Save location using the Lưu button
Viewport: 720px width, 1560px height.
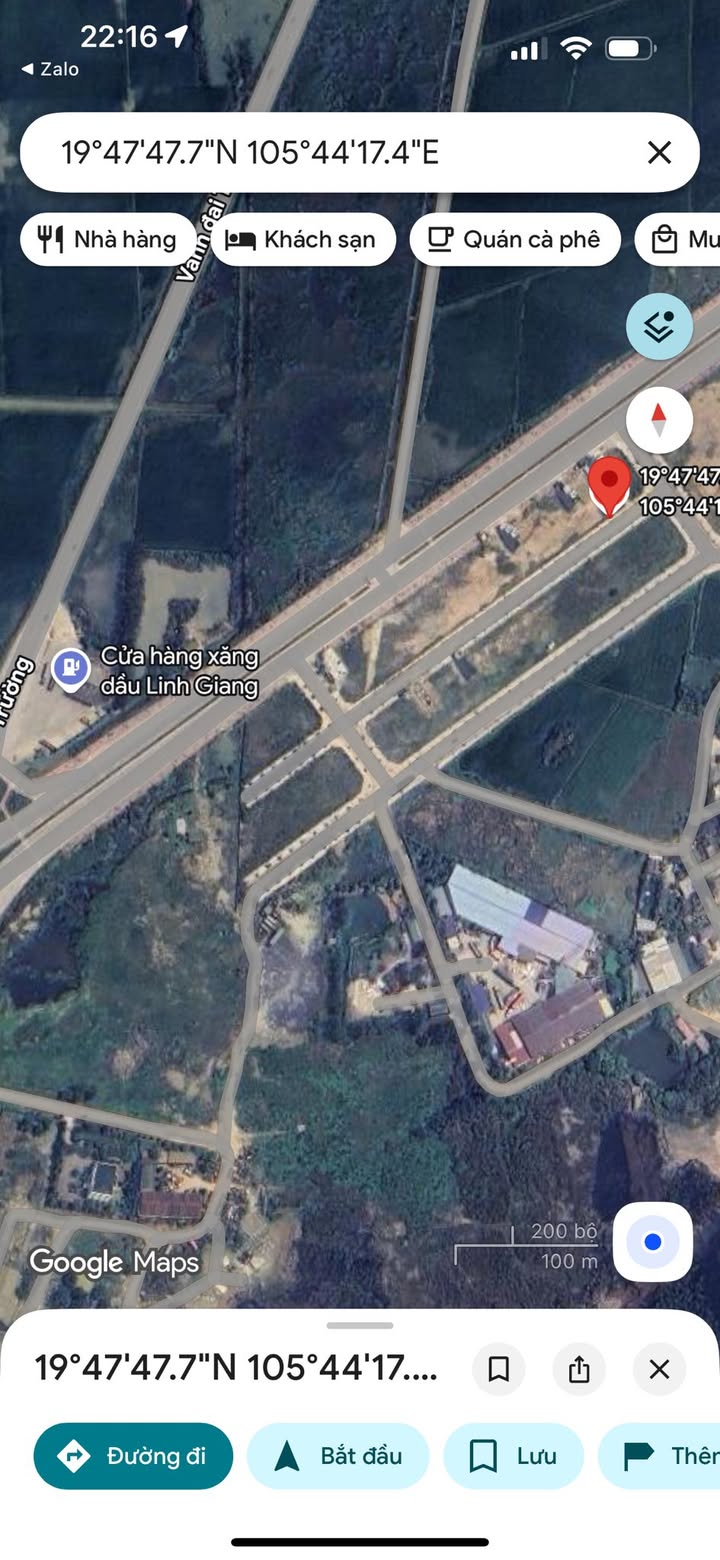[513, 1456]
